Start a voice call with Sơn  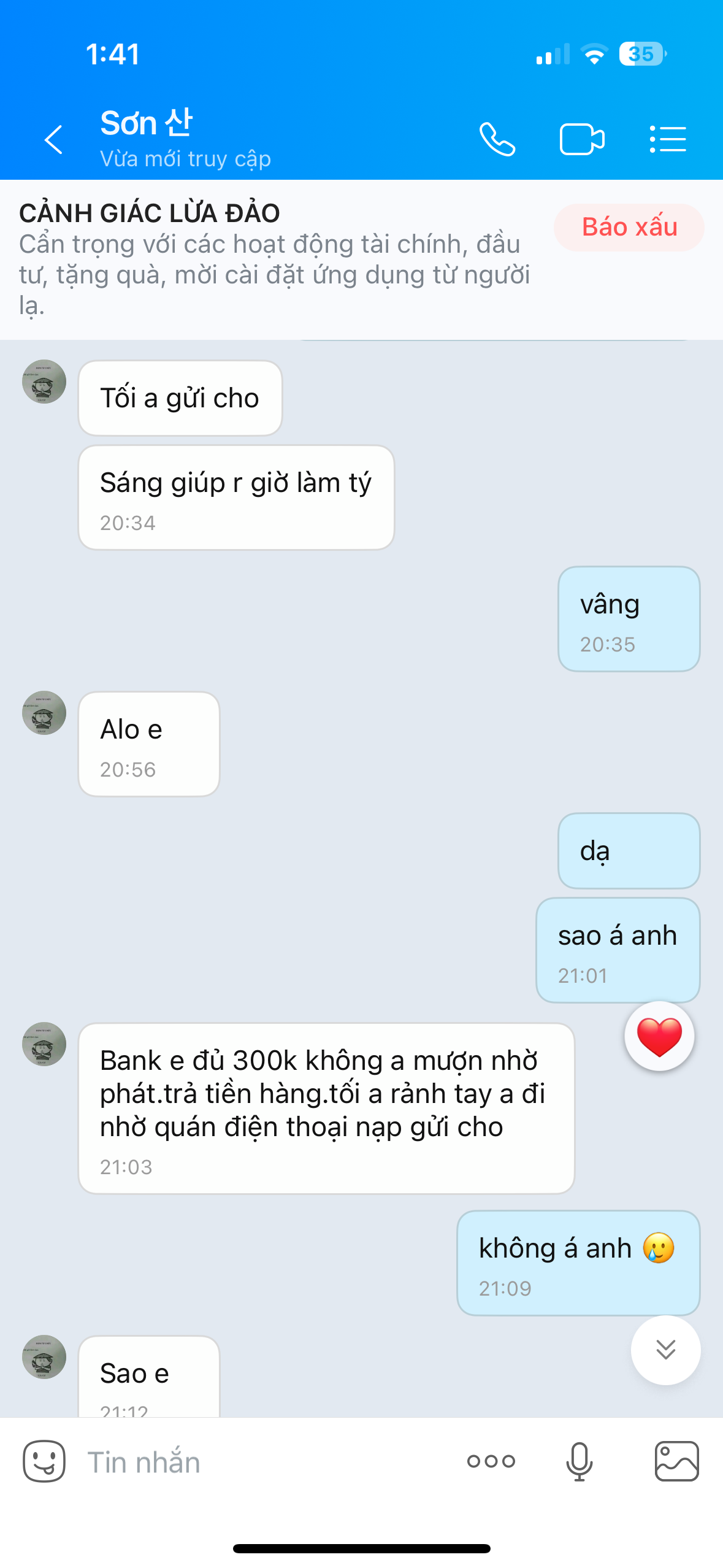497,140
